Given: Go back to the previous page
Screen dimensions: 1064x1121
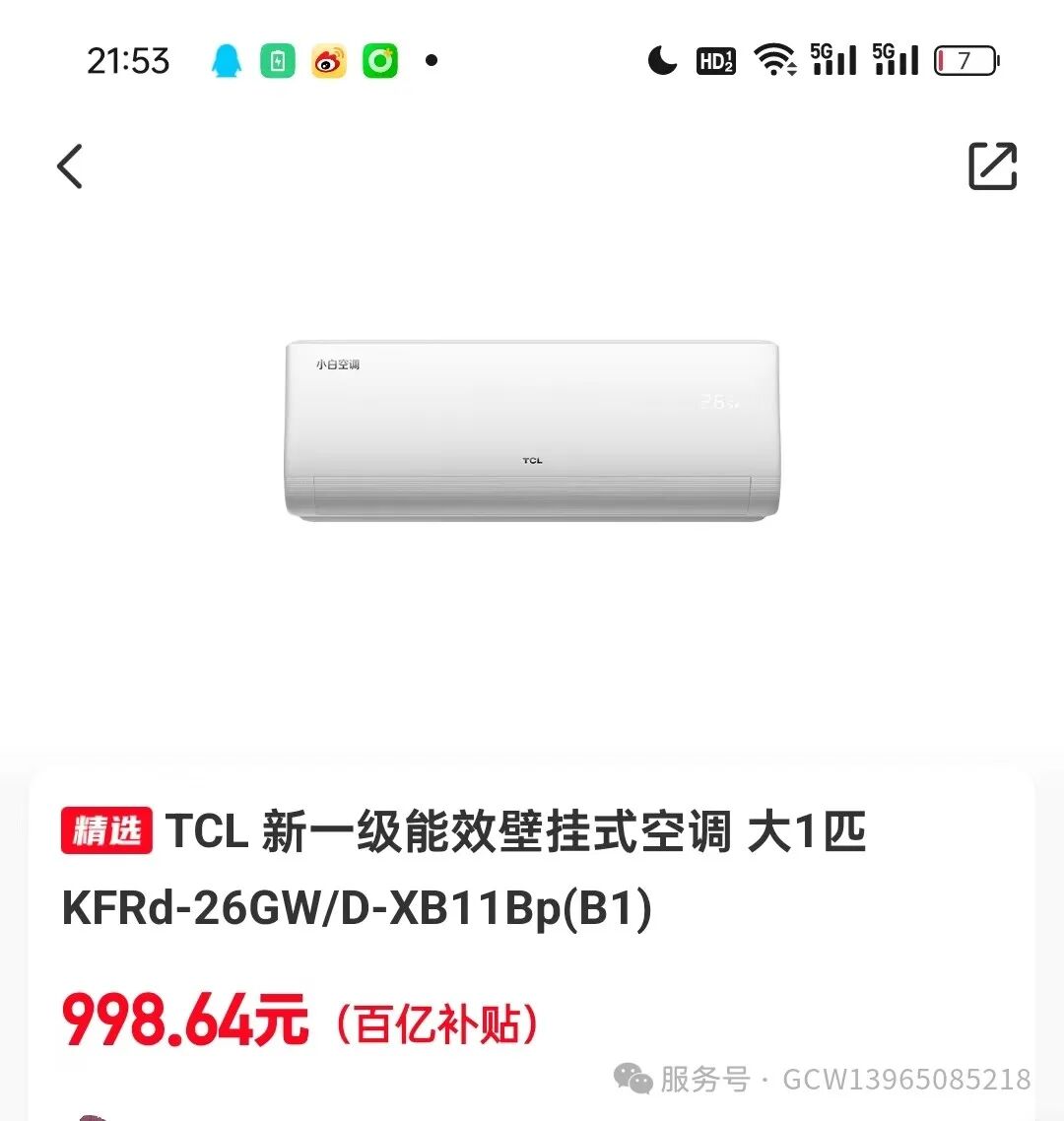Looking at the screenshot, I should pyautogui.click(x=70, y=165).
